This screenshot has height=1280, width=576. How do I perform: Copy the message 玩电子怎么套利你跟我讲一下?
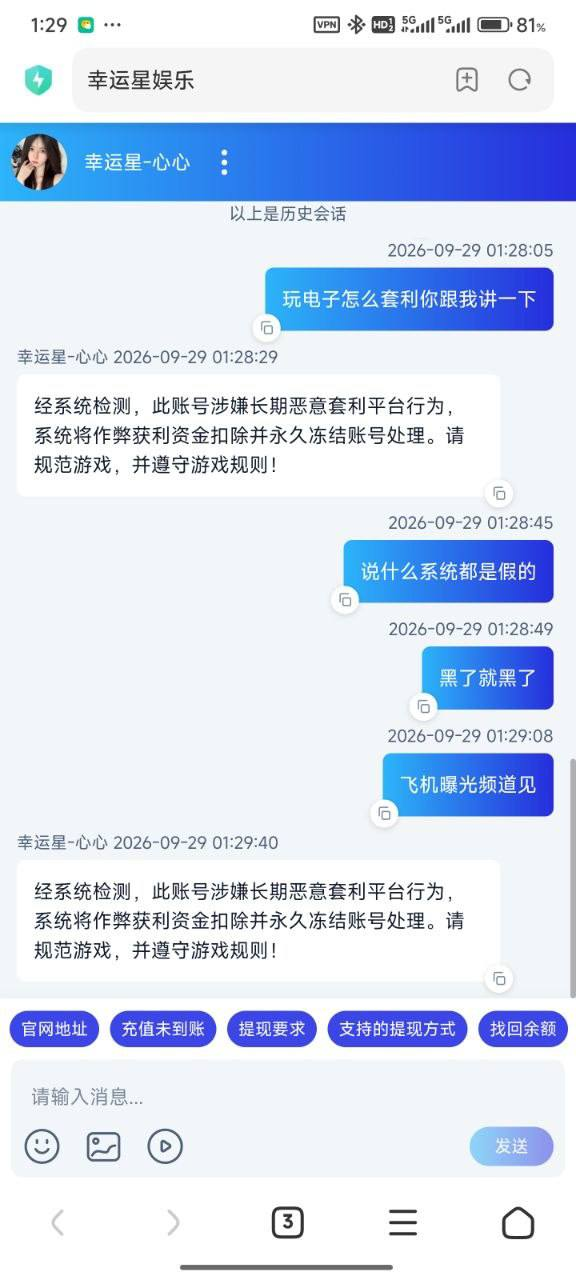click(267, 327)
